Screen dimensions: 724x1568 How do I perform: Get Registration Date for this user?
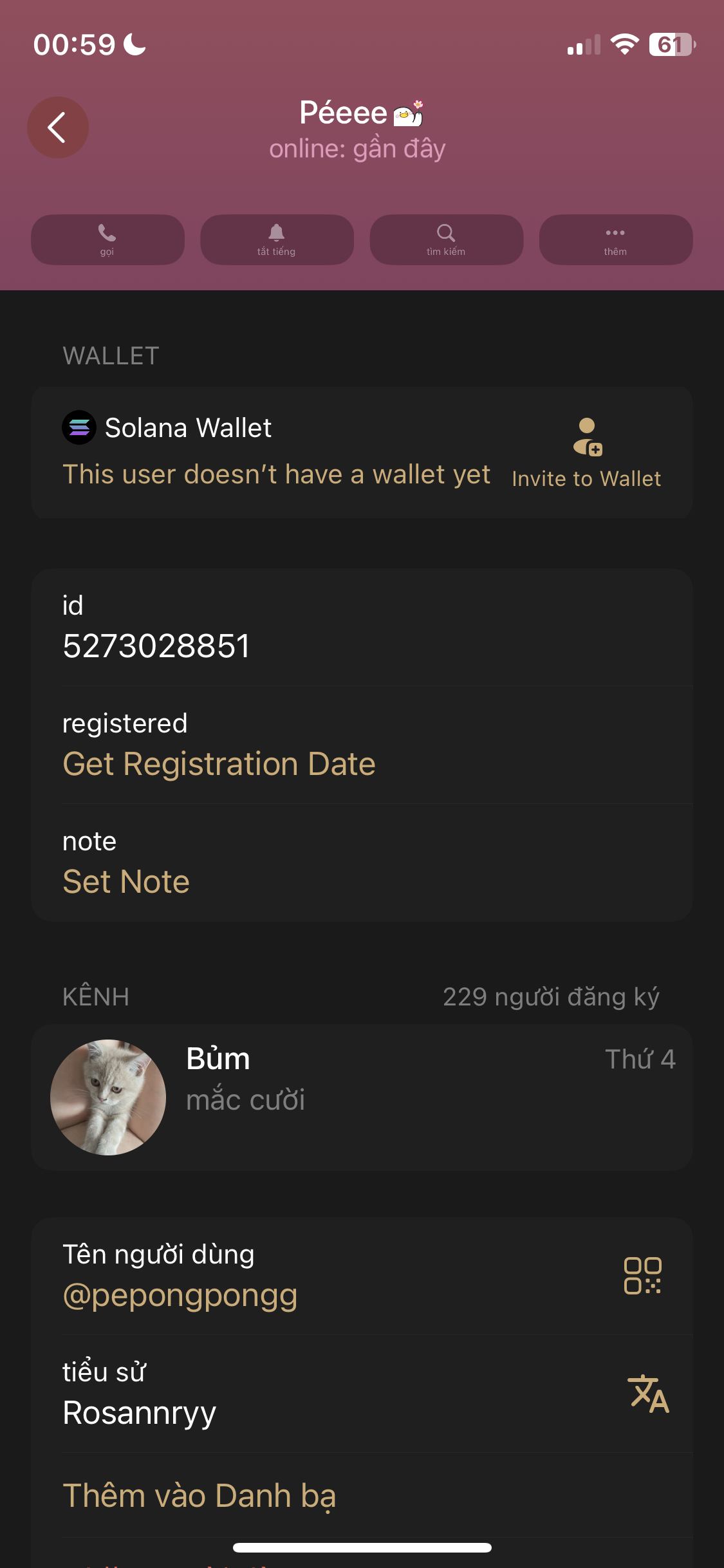pos(219,764)
